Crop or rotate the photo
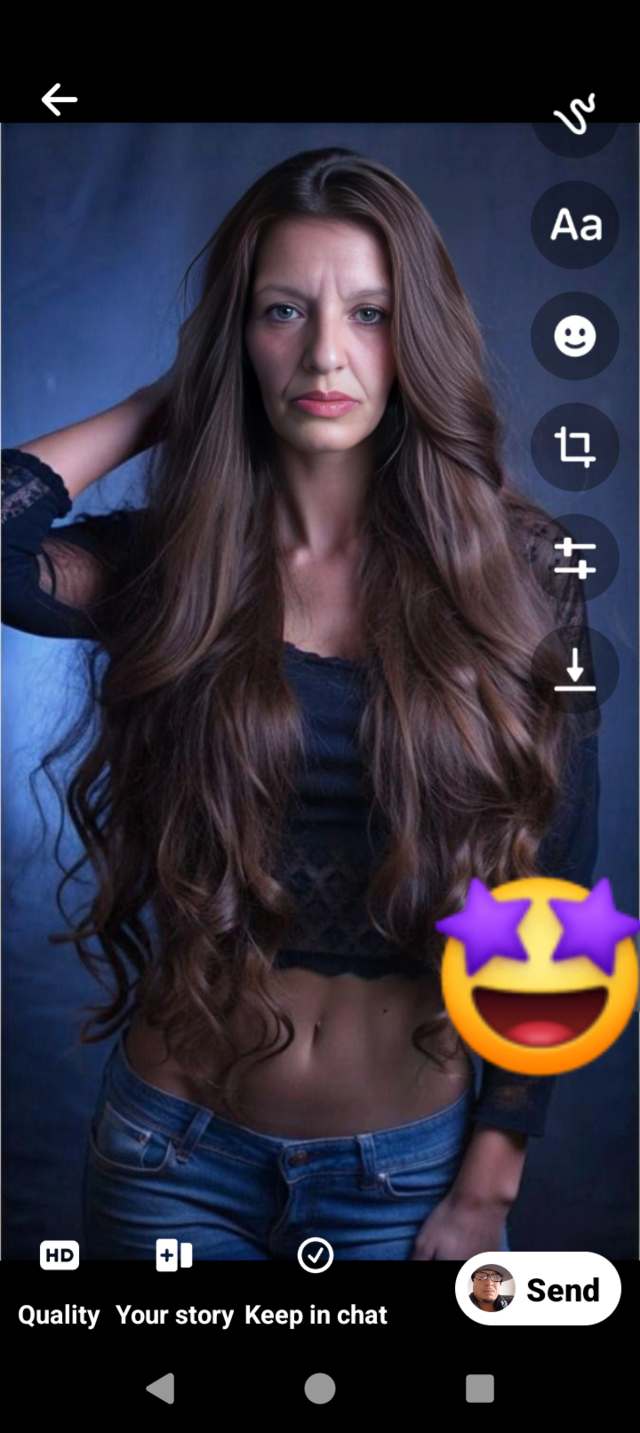This screenshot has width=640, height=1433. (575, 447)
